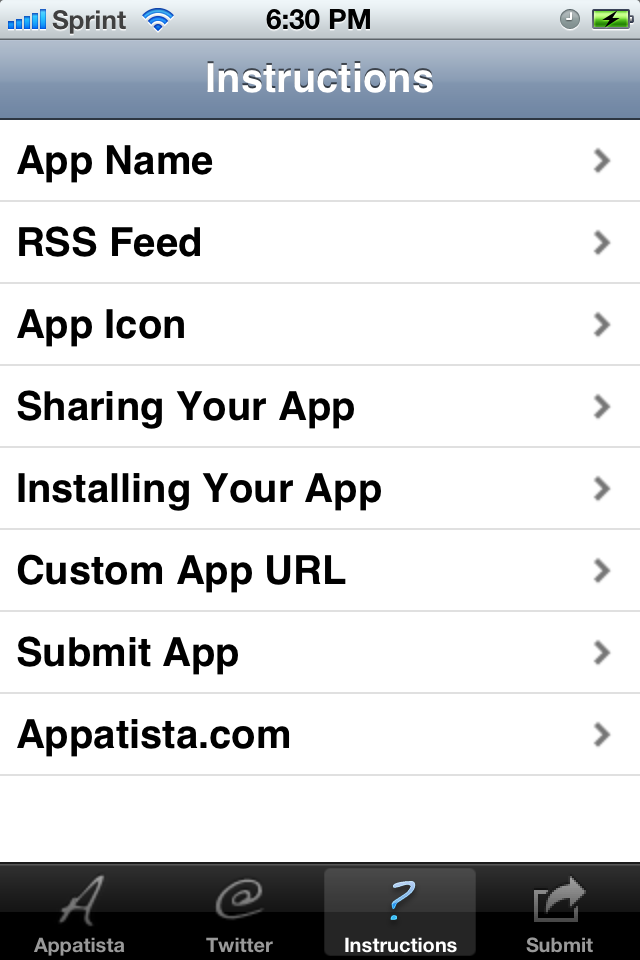
Task: Go to the Submit tab
Action: (x=560, y=912)
